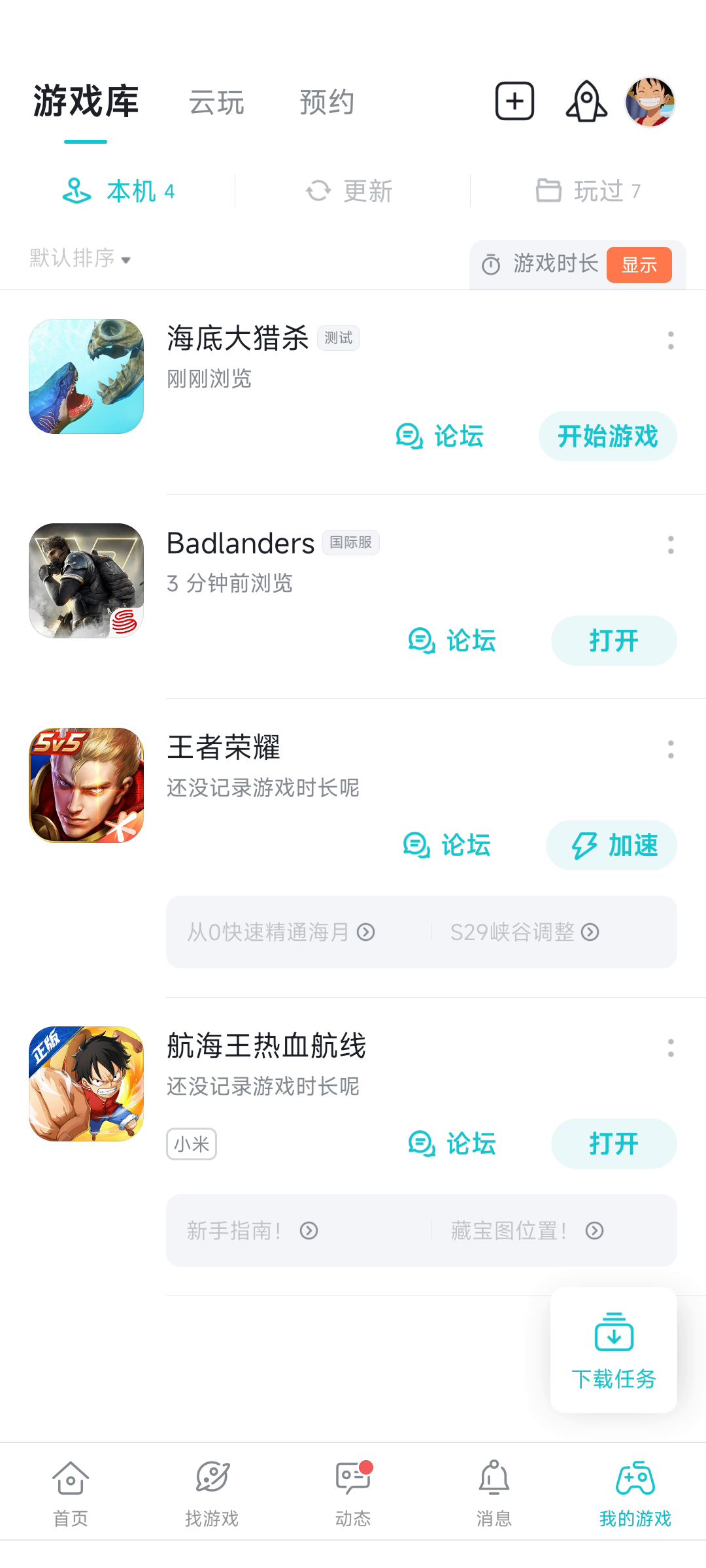Switch to the 云玩 tab
This screenshot has width=706, height=1568.
[216, 103]
